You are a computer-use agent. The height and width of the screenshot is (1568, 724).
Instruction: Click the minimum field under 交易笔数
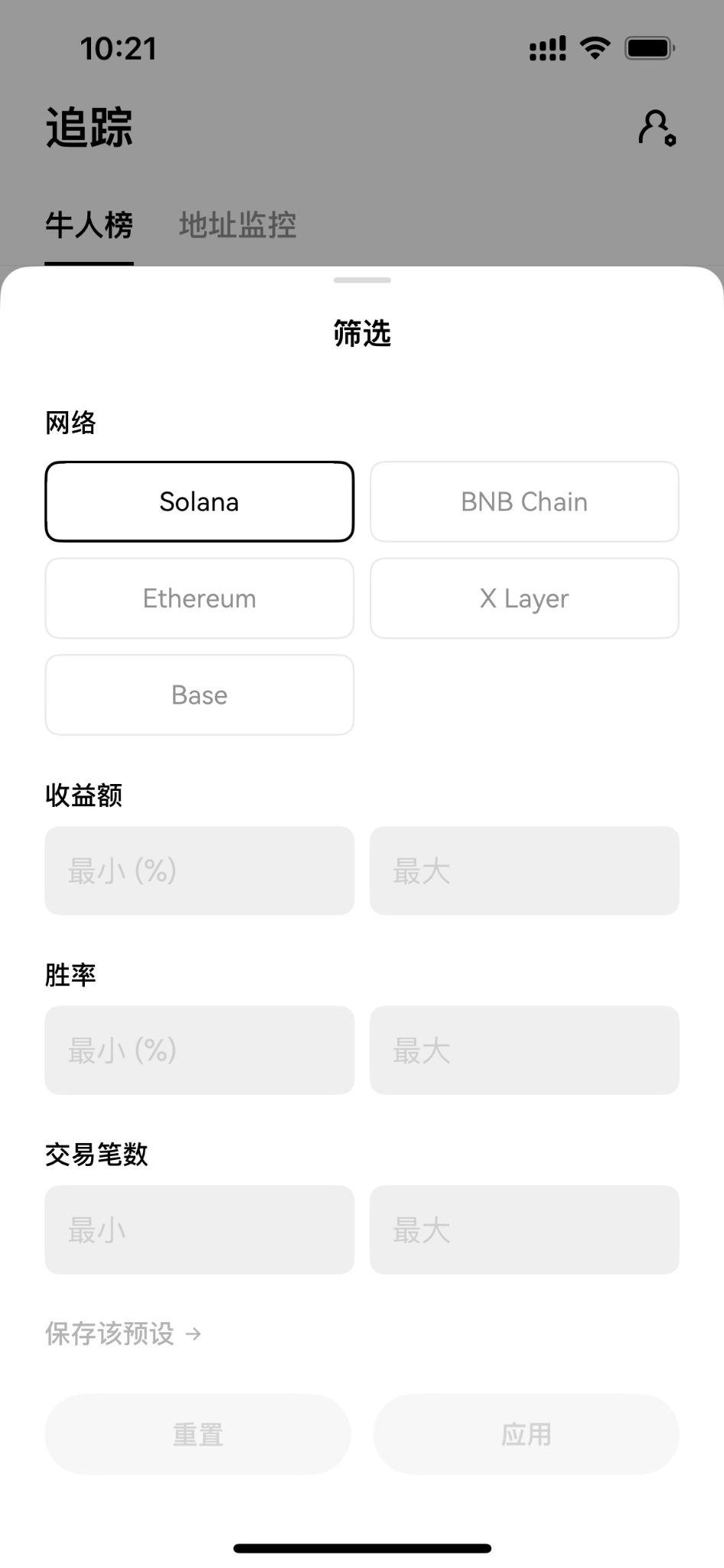pyautogui.click(x=199, y=1230)
